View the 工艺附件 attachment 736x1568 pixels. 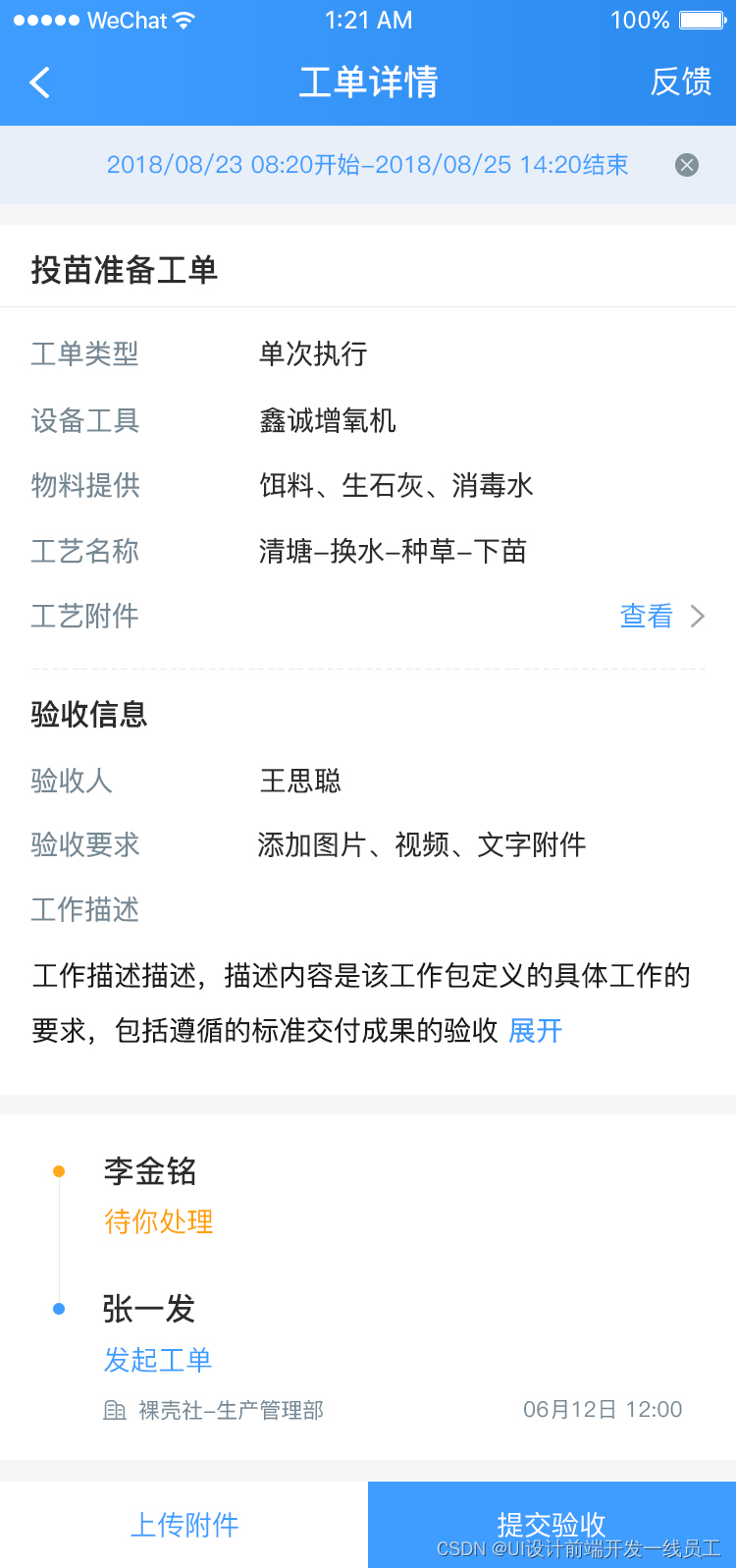pos(661,617)
